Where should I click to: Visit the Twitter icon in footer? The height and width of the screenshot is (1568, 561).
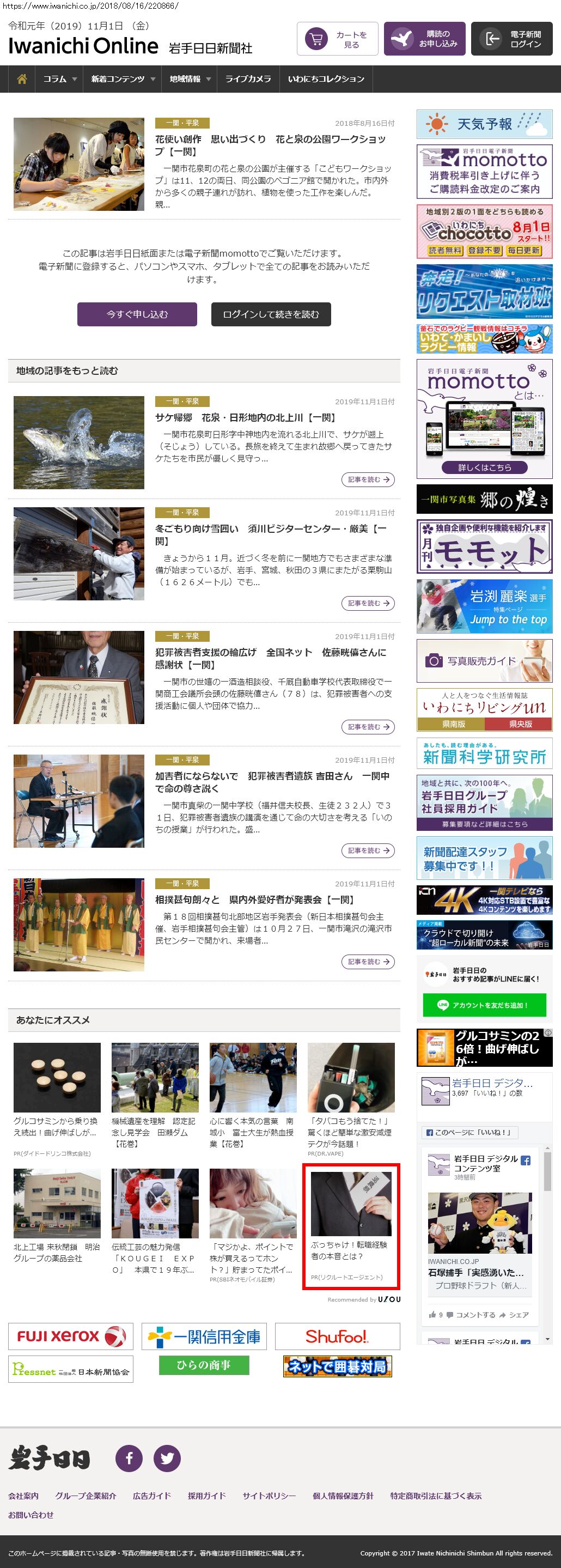click(x=167, y=1458)
